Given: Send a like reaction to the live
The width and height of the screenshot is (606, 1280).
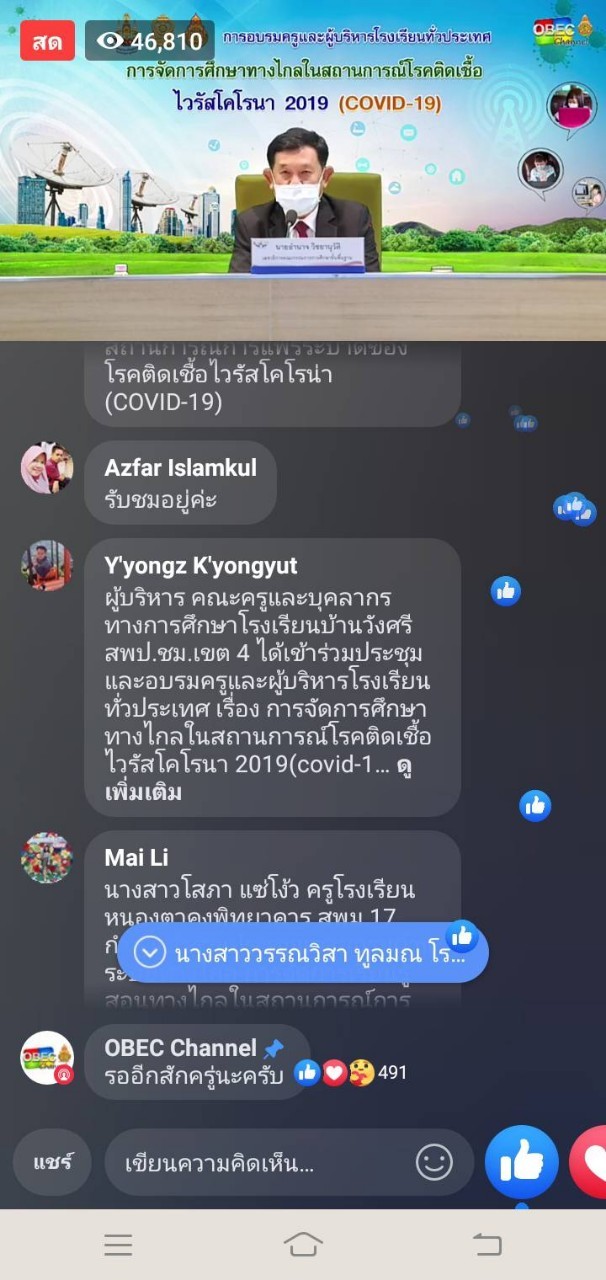Looking at the screenshot, I should pos(521,1162).
